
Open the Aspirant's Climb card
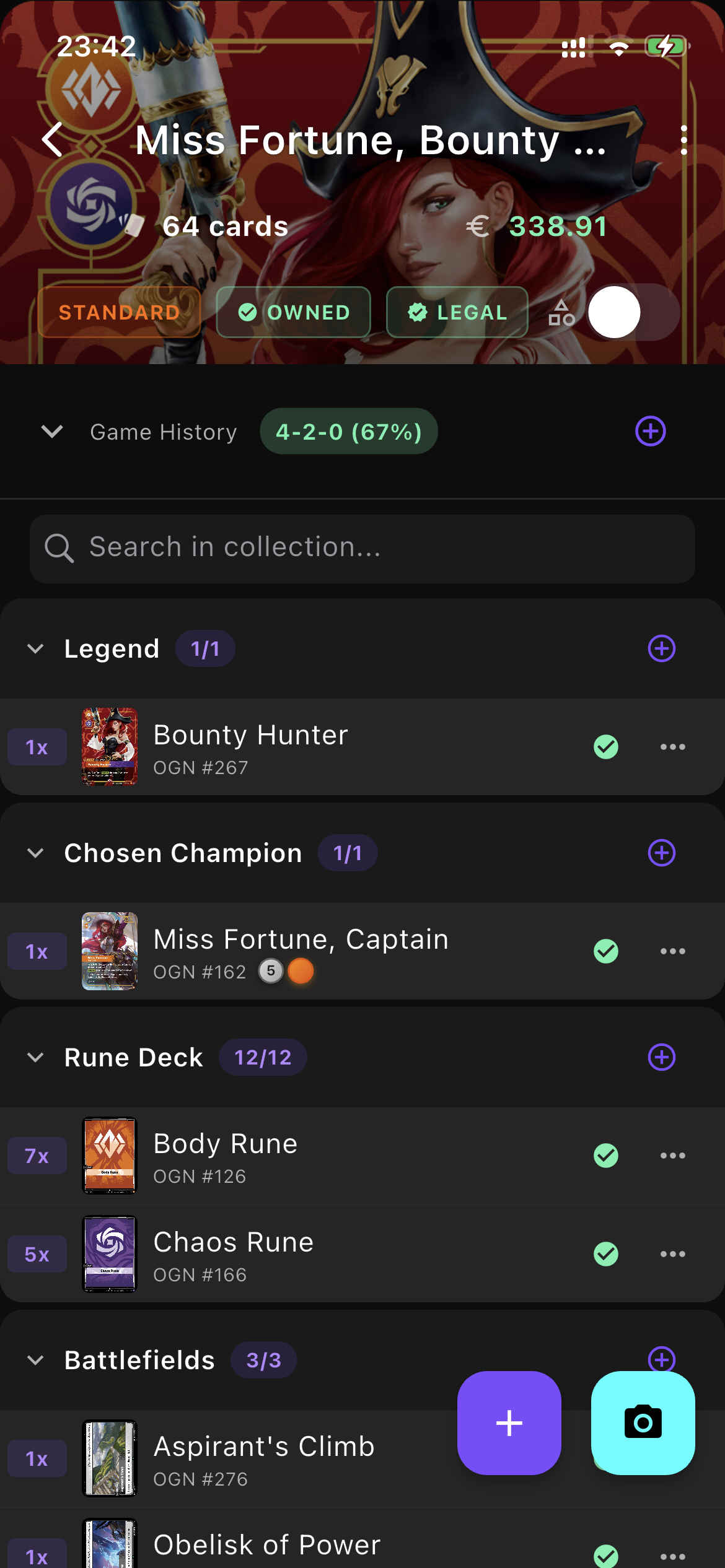(263, 1458)
